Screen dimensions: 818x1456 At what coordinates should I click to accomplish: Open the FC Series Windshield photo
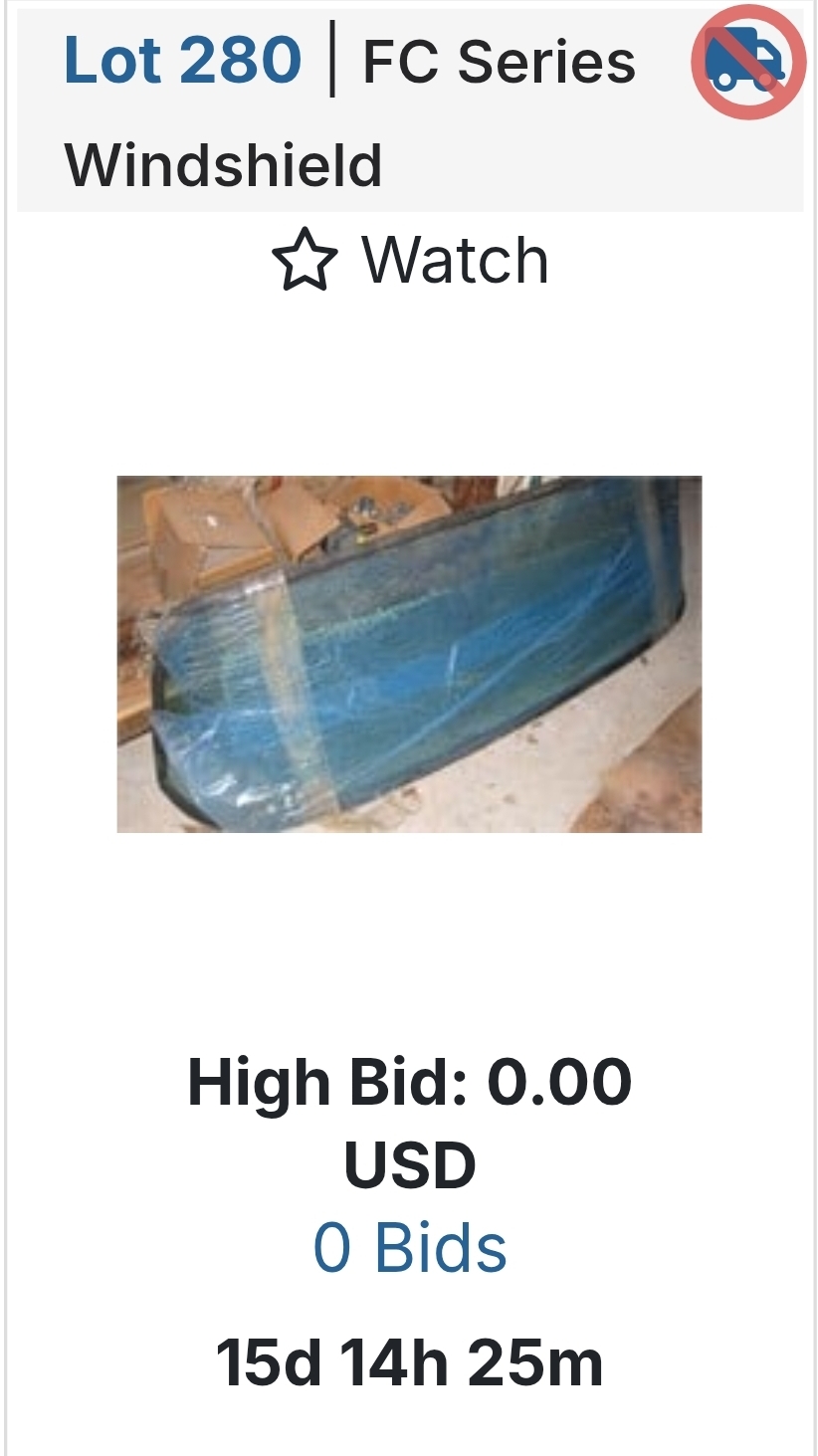(409, 654)
